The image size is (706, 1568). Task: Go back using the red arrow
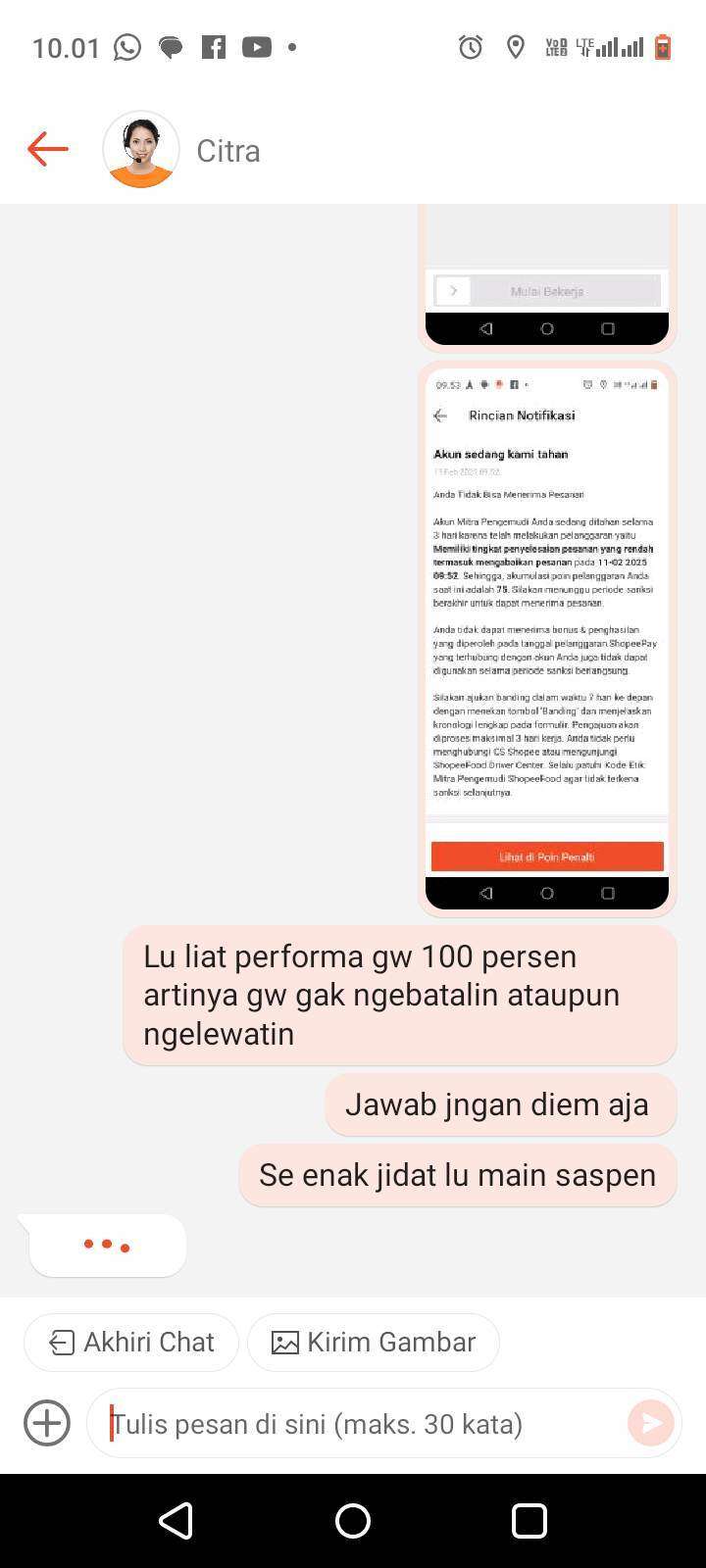[x=47, y=149]
